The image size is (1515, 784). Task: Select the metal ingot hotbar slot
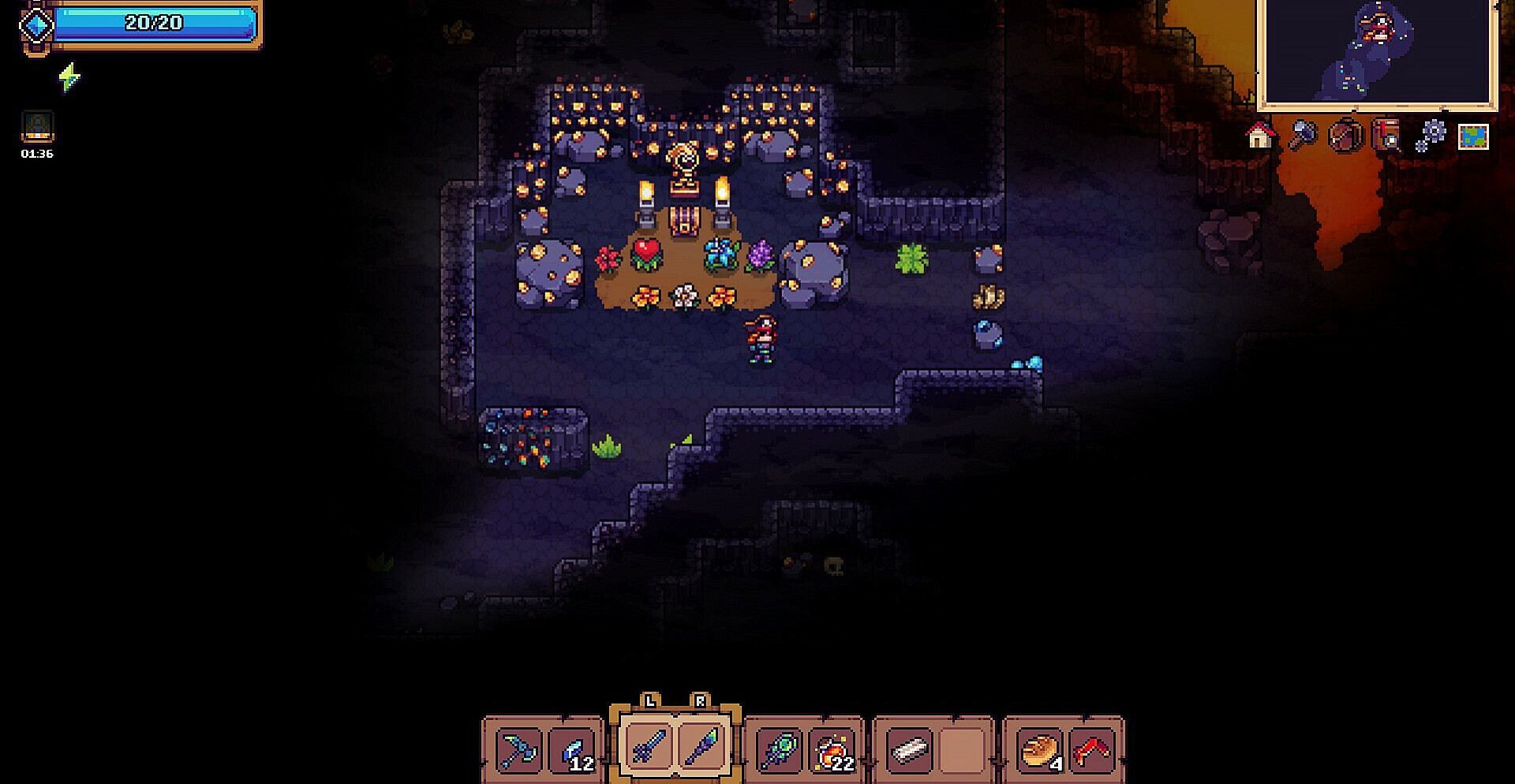click(x=908, y=749)
